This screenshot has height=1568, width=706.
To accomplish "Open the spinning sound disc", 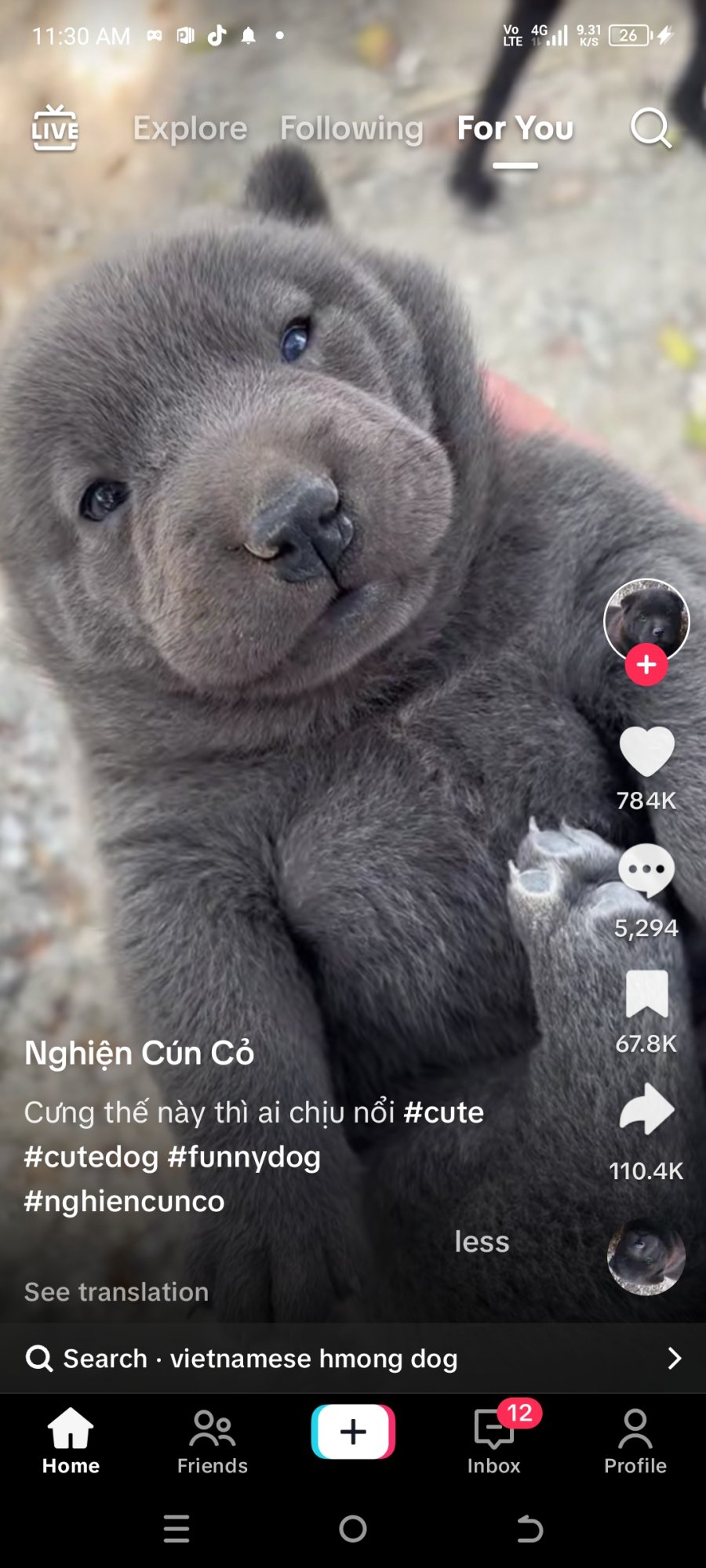I will (646, 1257).
